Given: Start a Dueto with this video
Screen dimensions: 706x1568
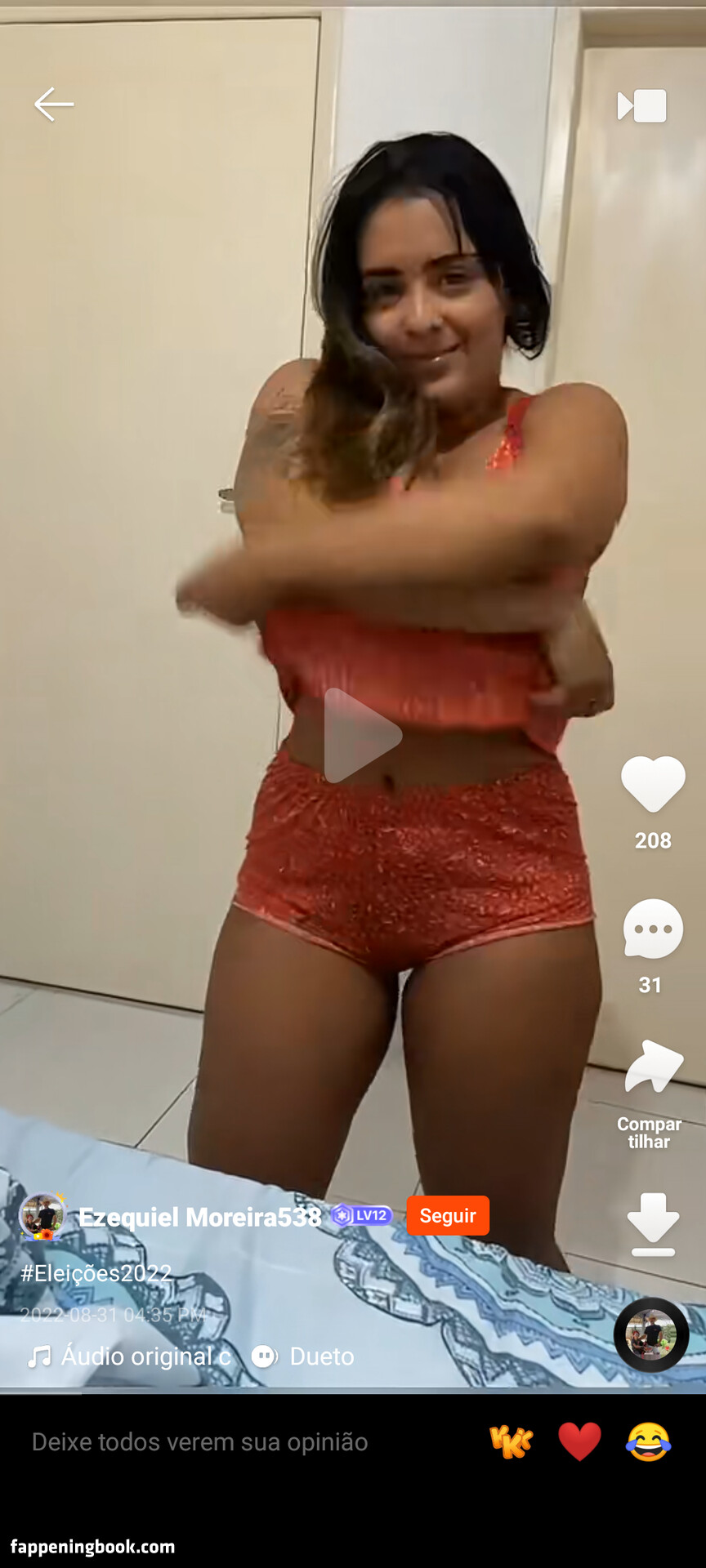Looking at the screenshot, I should [x=302, y=1356].
